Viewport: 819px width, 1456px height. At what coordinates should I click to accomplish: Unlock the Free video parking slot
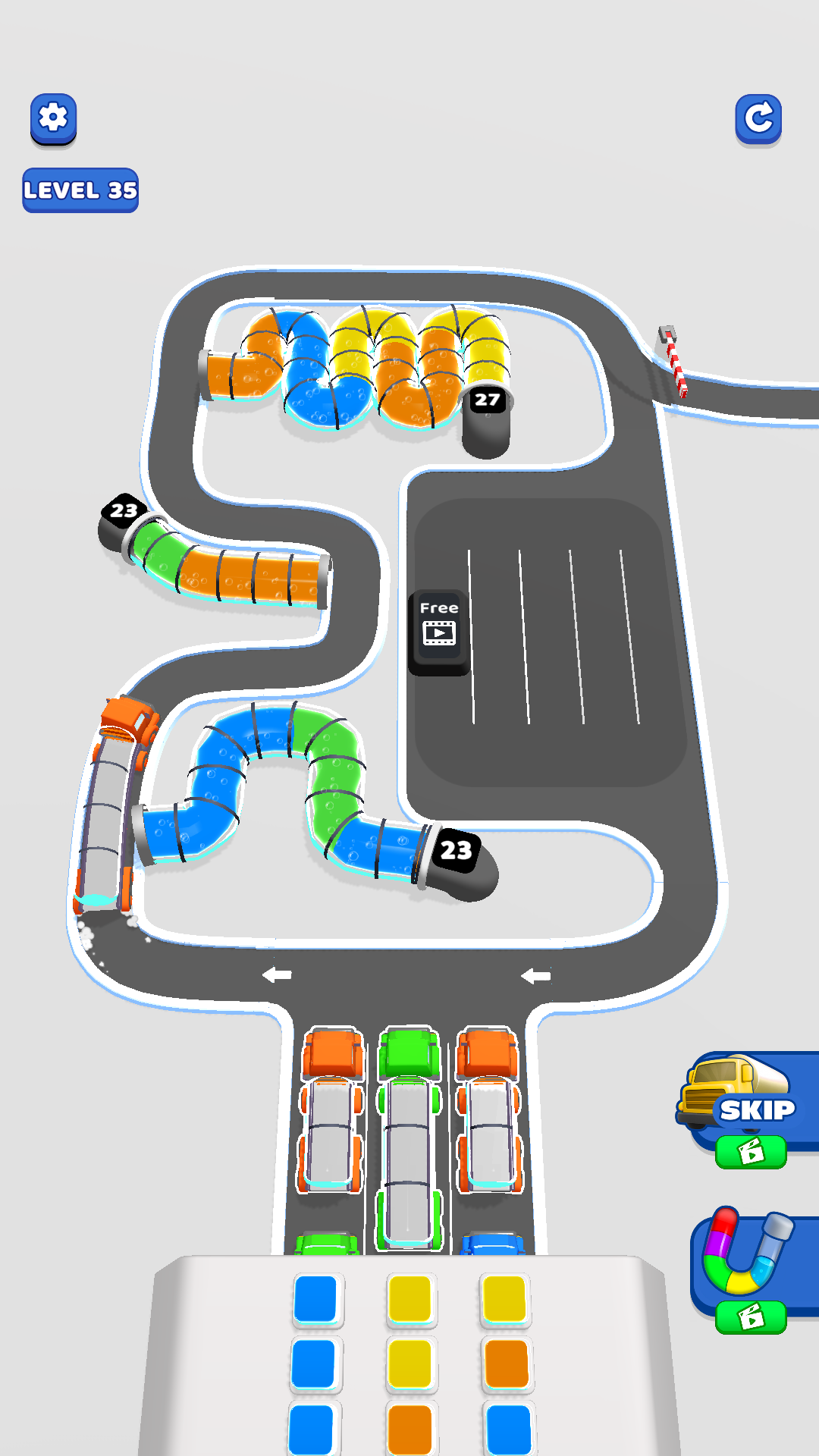(x=439, y=631)
